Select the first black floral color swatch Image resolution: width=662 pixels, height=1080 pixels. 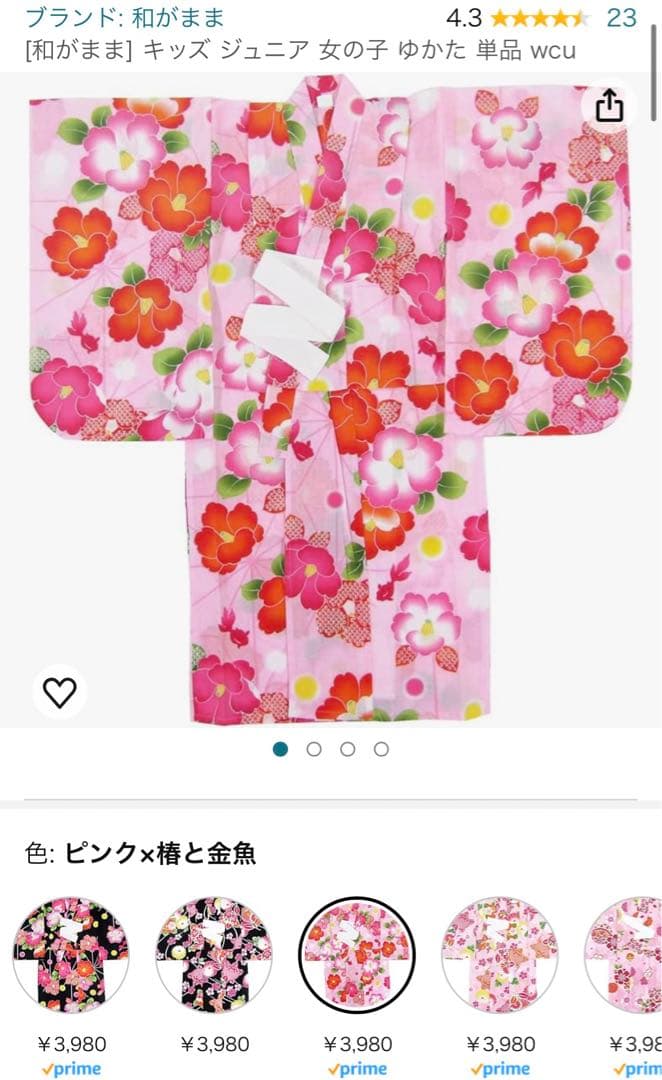[x=72, y=956]
